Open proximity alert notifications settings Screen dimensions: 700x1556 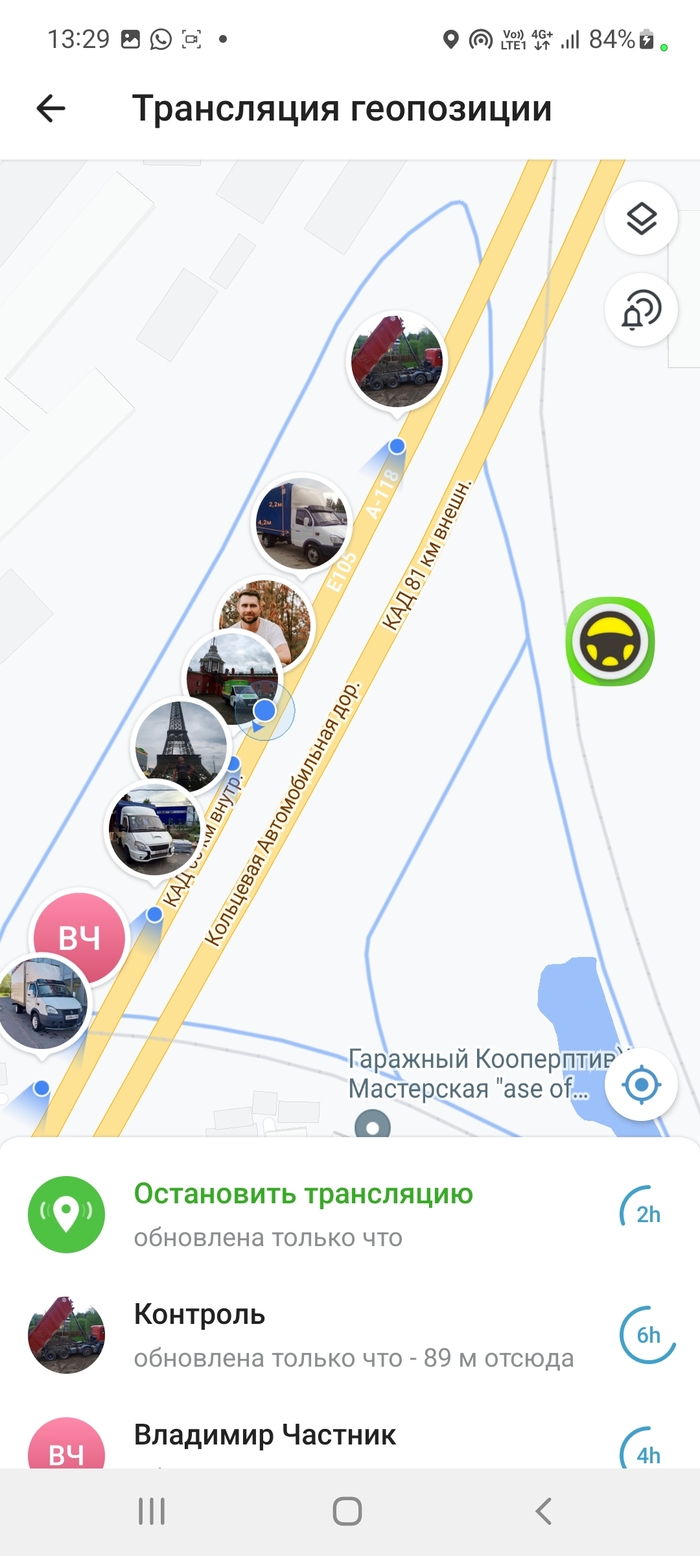[641, 310]
